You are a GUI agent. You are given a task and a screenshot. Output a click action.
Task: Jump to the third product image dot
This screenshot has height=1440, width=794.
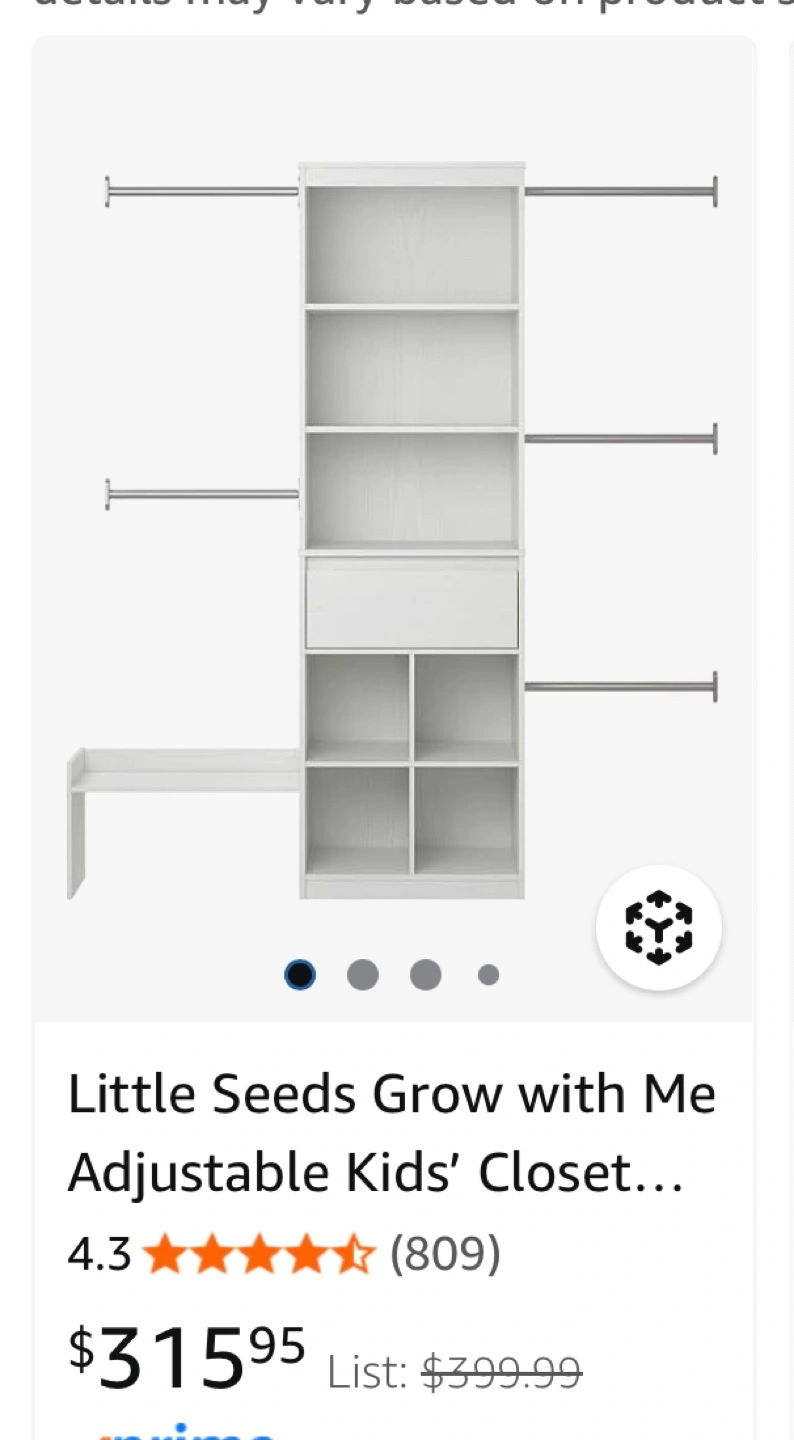(x=425, y=974)
